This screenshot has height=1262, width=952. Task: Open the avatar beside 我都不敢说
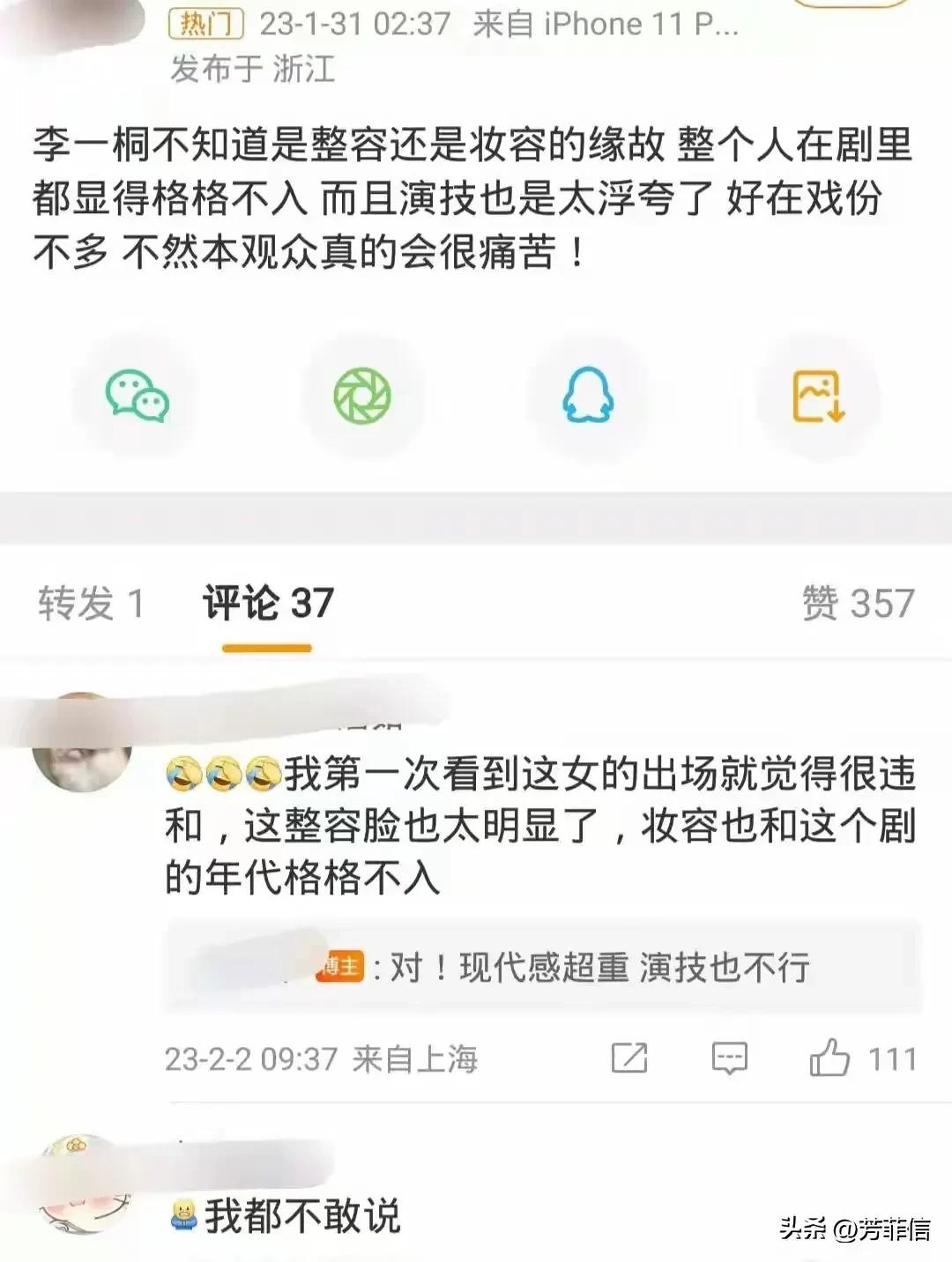click(x=86, y=1184)
